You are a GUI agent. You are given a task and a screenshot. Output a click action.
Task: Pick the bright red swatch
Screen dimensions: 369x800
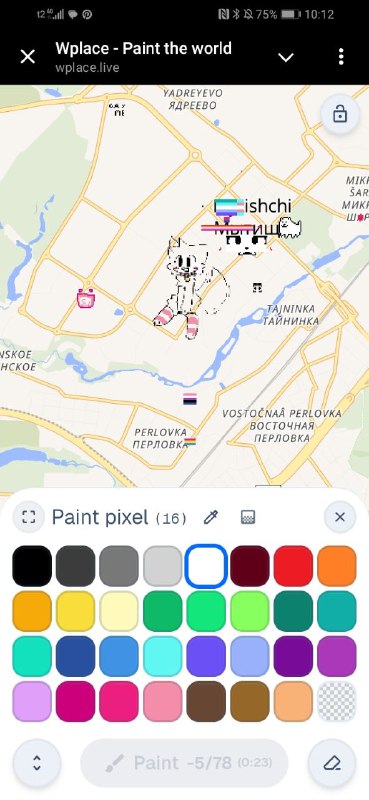293,566
